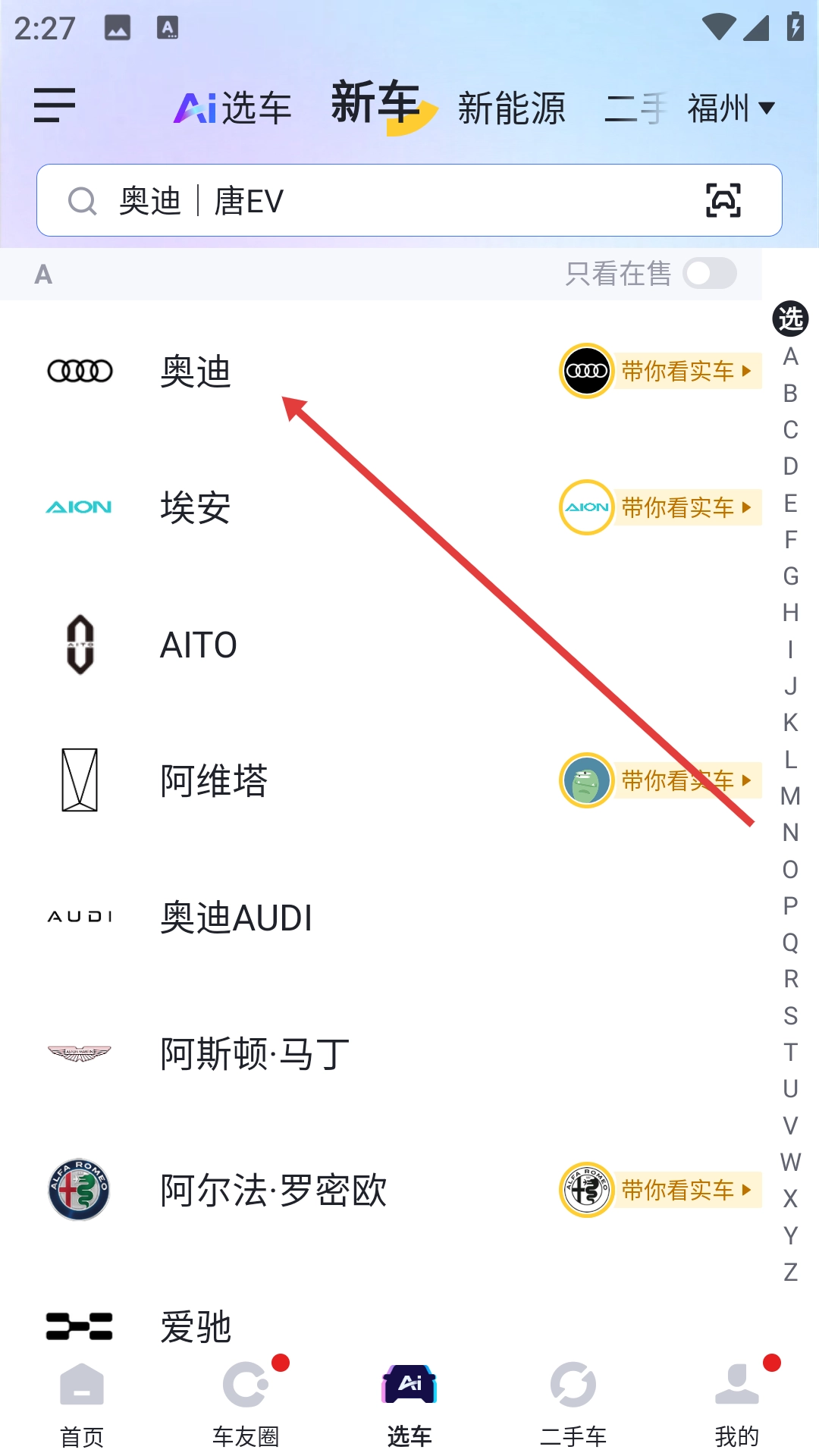The image size is (819, 1456).
Task: Open the camera scan icon in search
Action: click(x=723, y=201)
